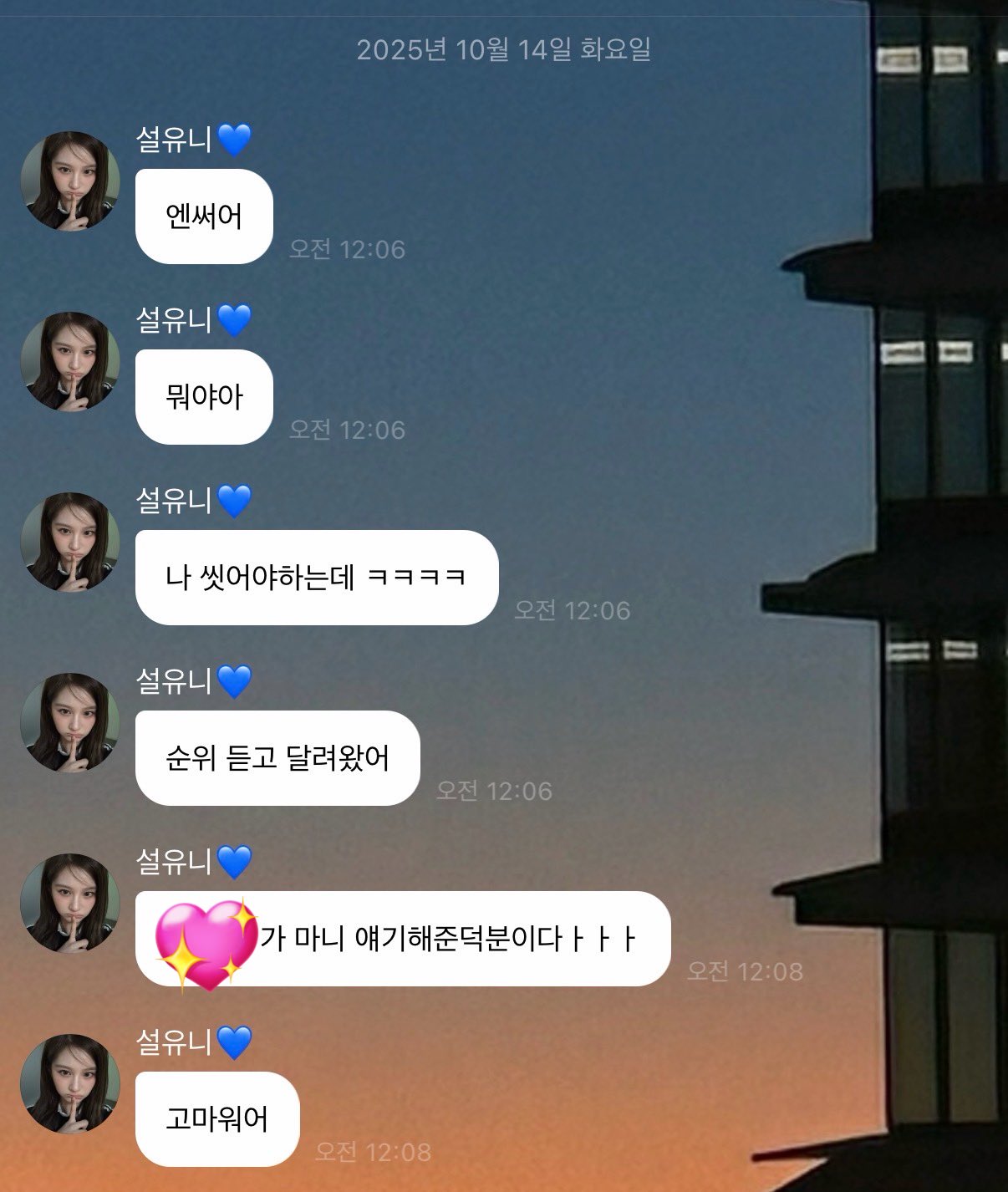Open sender avatar by 순위 듣고 달려왔어
The width and height of the screenshot is (1008, 1192).
(x=70, y=722)
